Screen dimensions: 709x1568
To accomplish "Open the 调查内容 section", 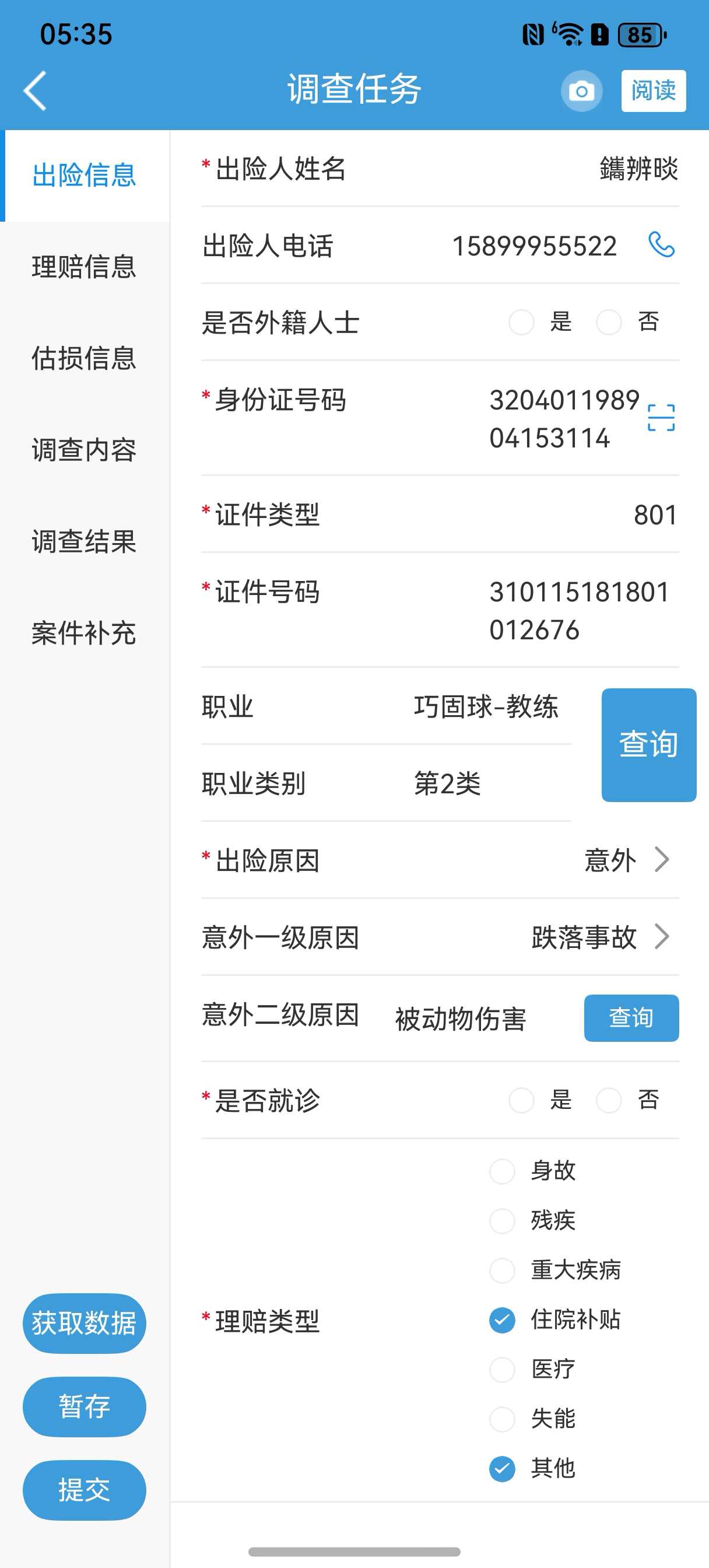I will pos(85,450).
